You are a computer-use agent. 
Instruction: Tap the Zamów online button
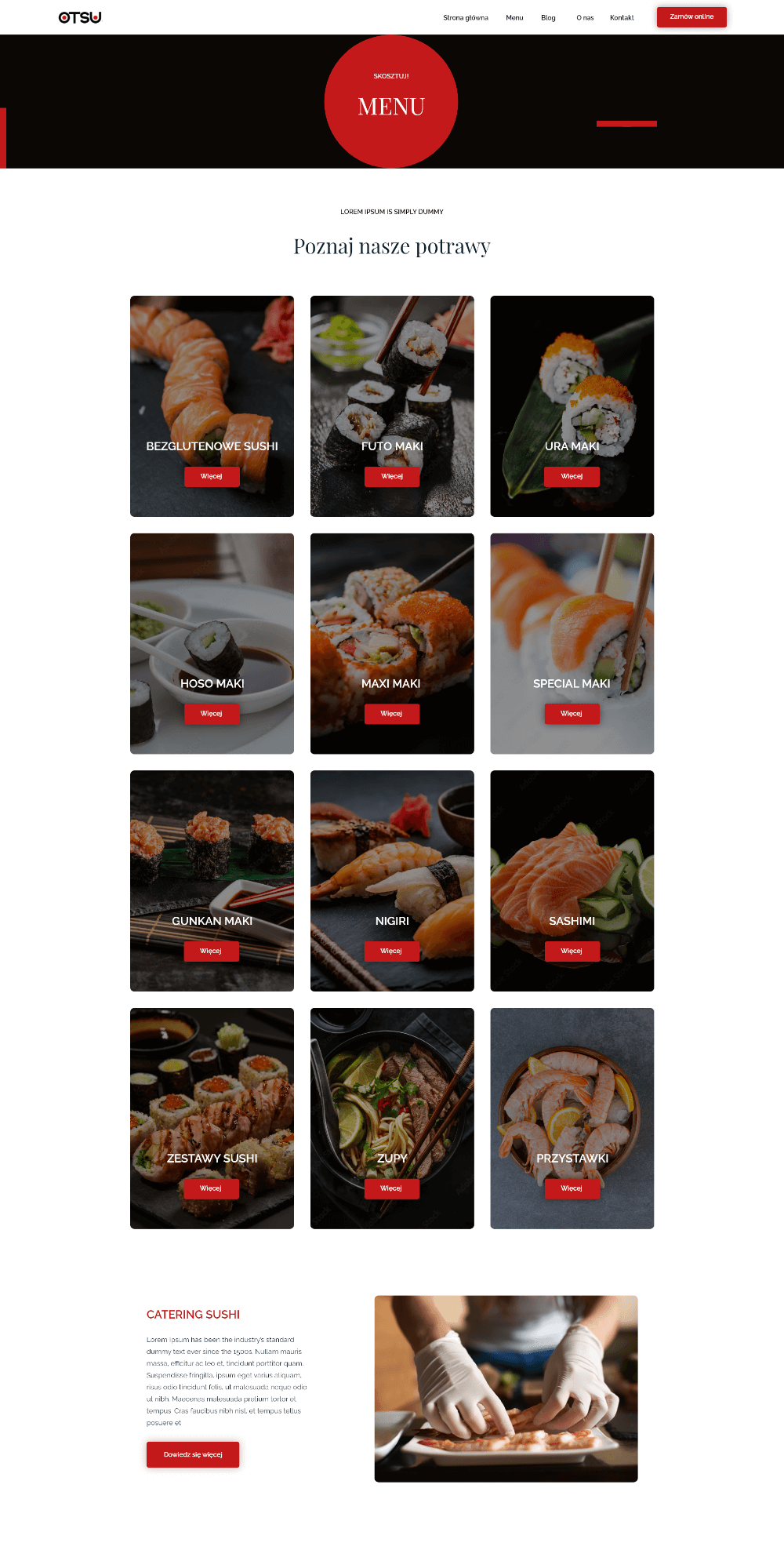(691, 17)
